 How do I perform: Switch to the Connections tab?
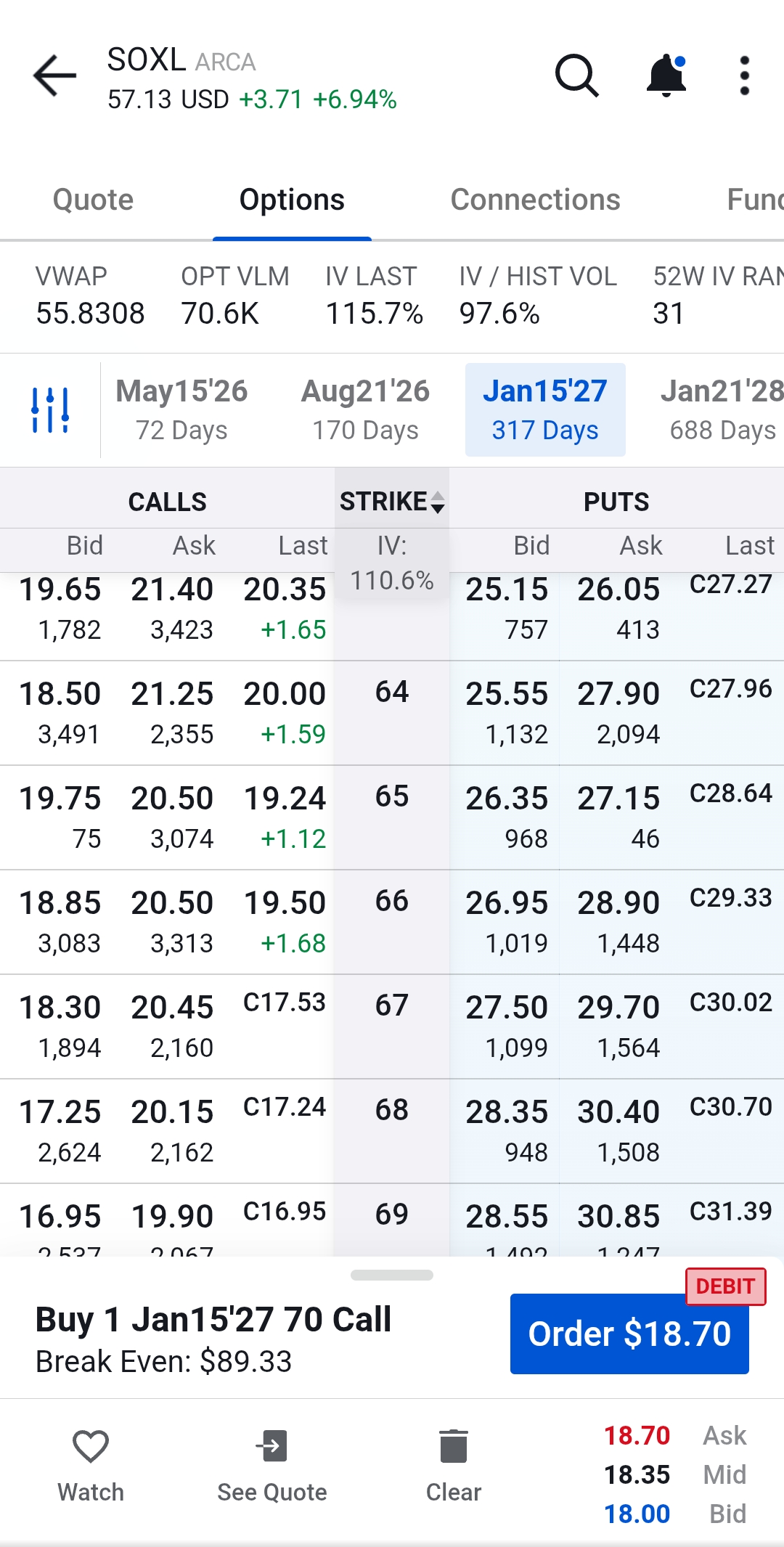(x=535, y=200)
